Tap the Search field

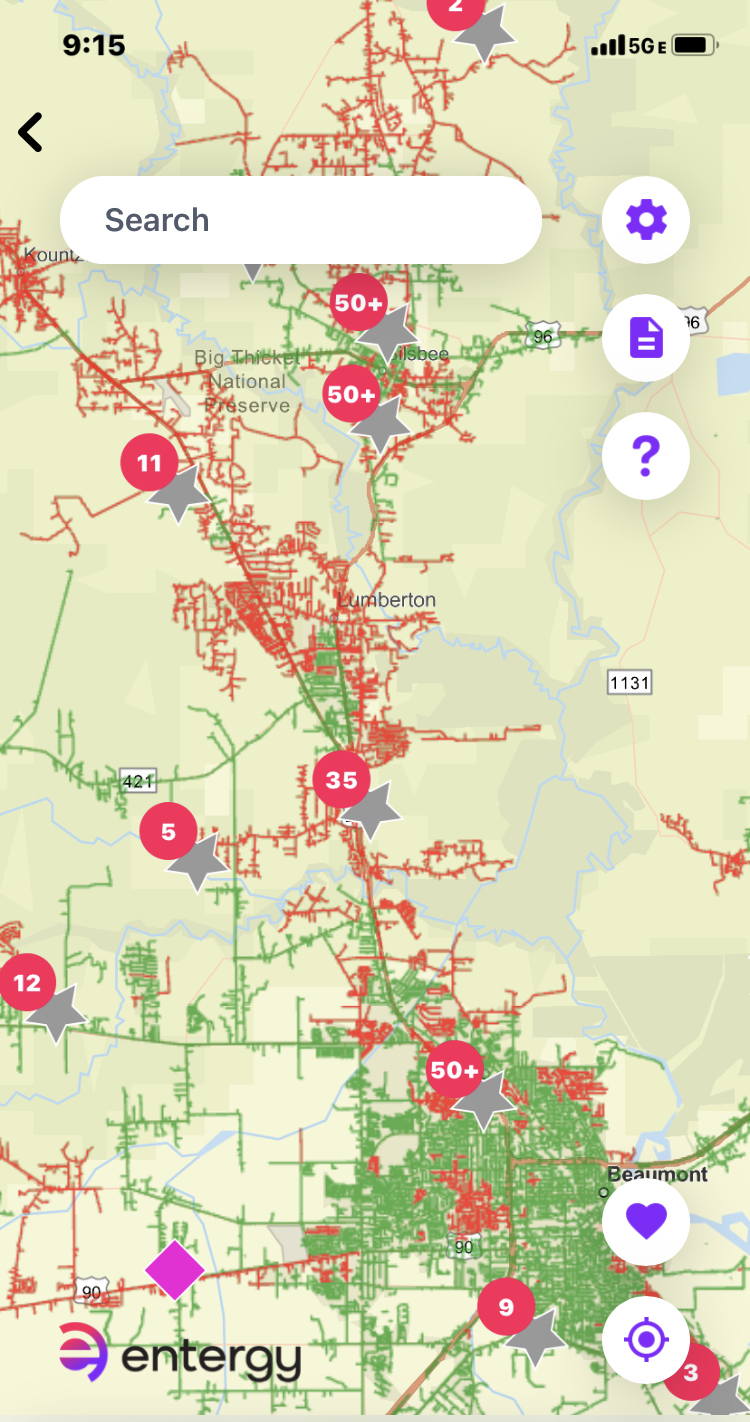coord(300,220)
